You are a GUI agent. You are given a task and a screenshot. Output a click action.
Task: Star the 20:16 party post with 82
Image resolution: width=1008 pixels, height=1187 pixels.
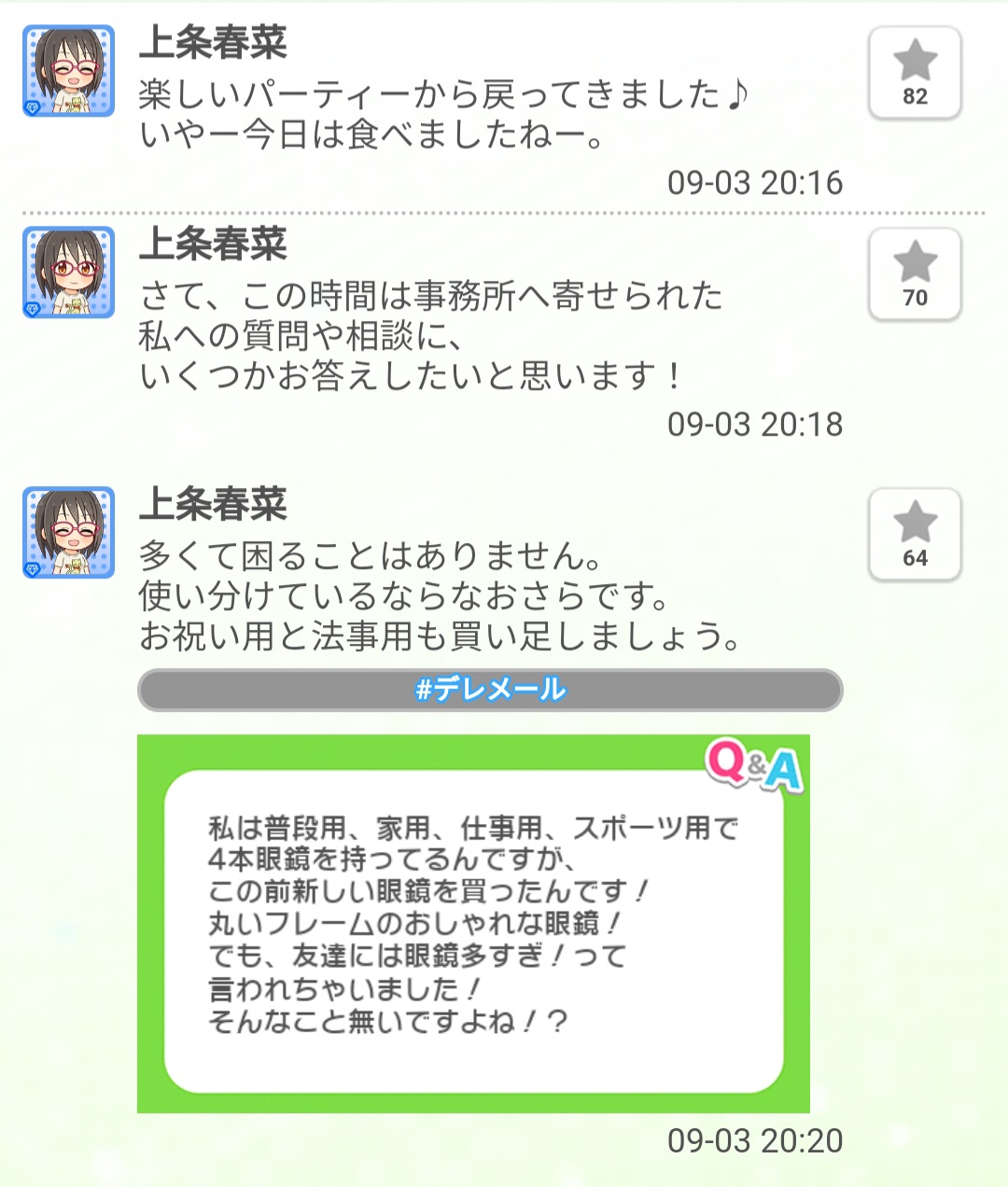(915, 73)
